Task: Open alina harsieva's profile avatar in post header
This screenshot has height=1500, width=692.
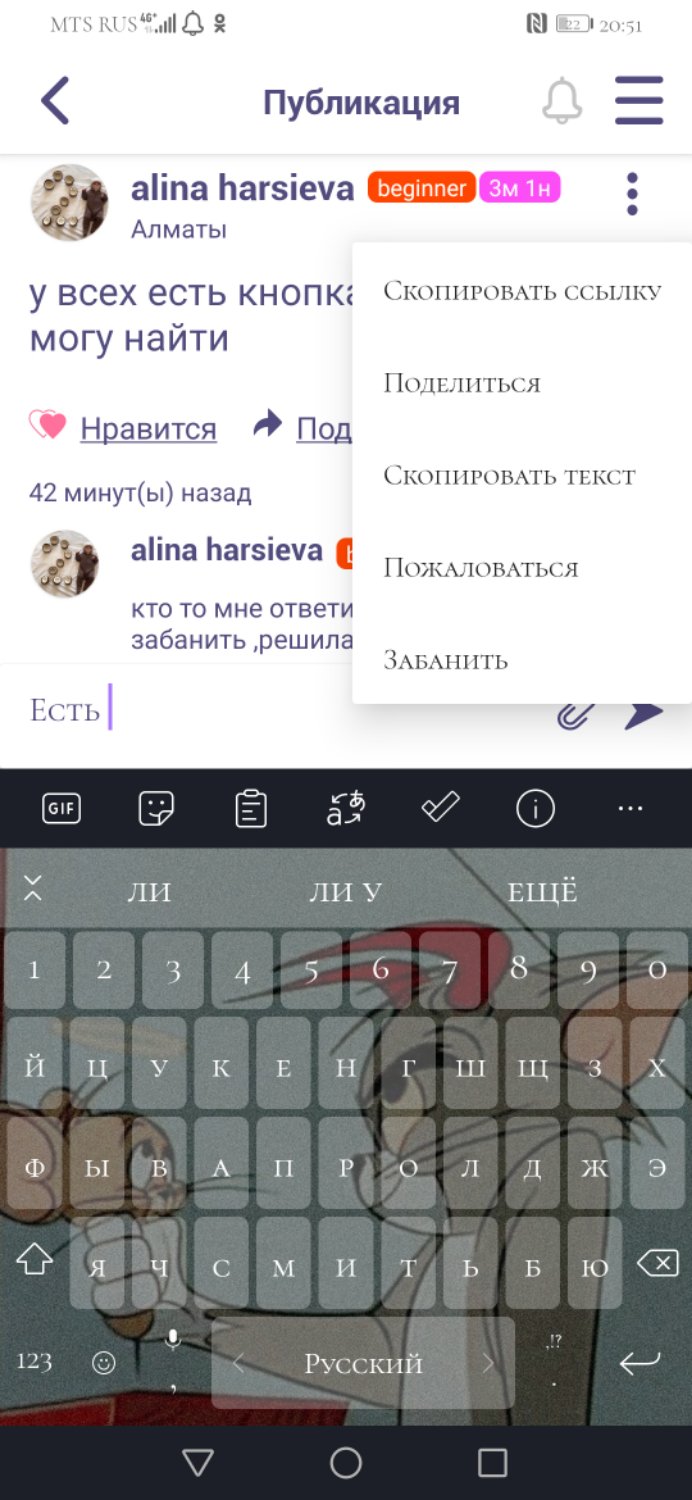Action: click(69, 203)
